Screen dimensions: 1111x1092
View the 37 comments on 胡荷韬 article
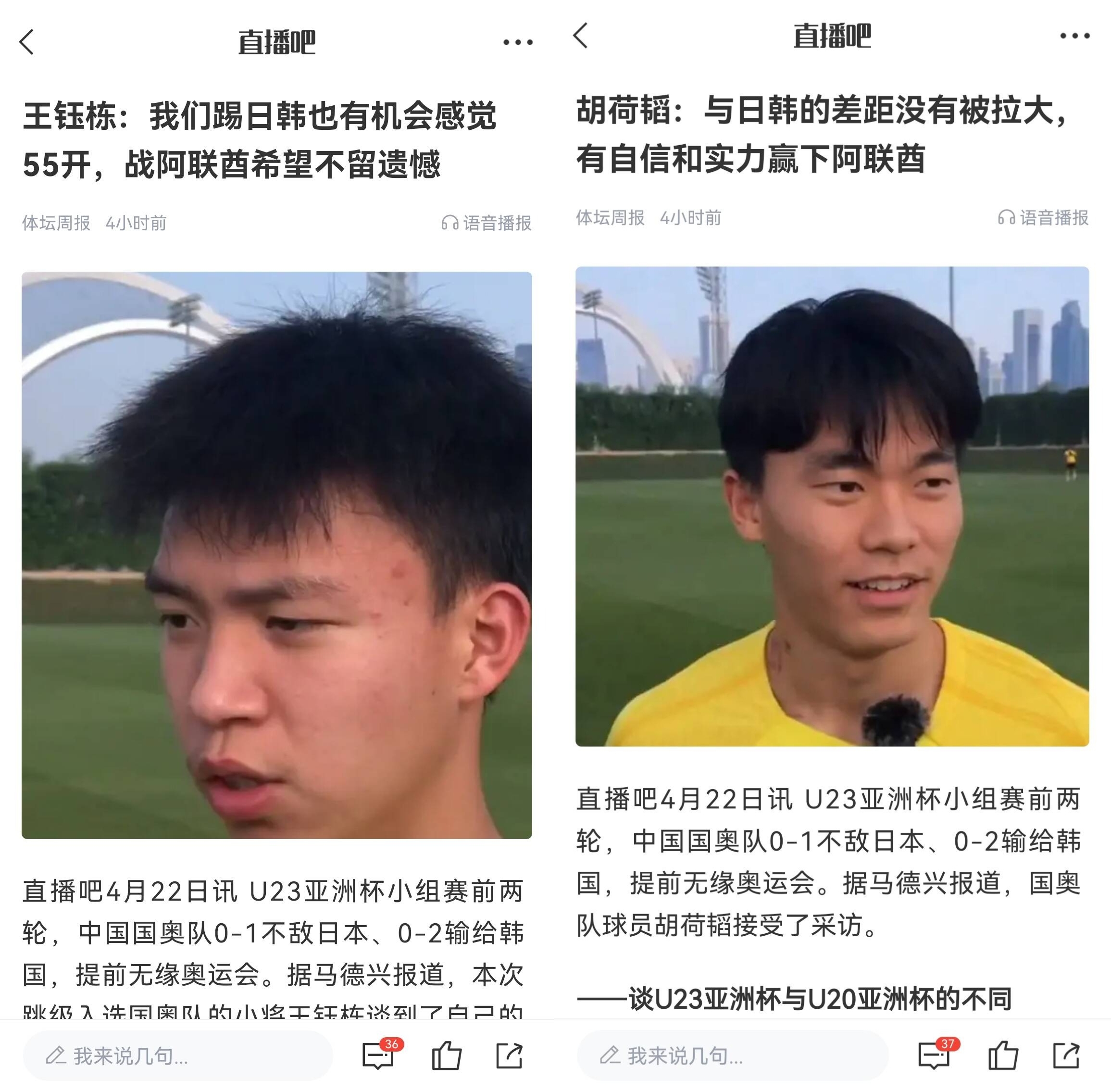pos(935,1055)
